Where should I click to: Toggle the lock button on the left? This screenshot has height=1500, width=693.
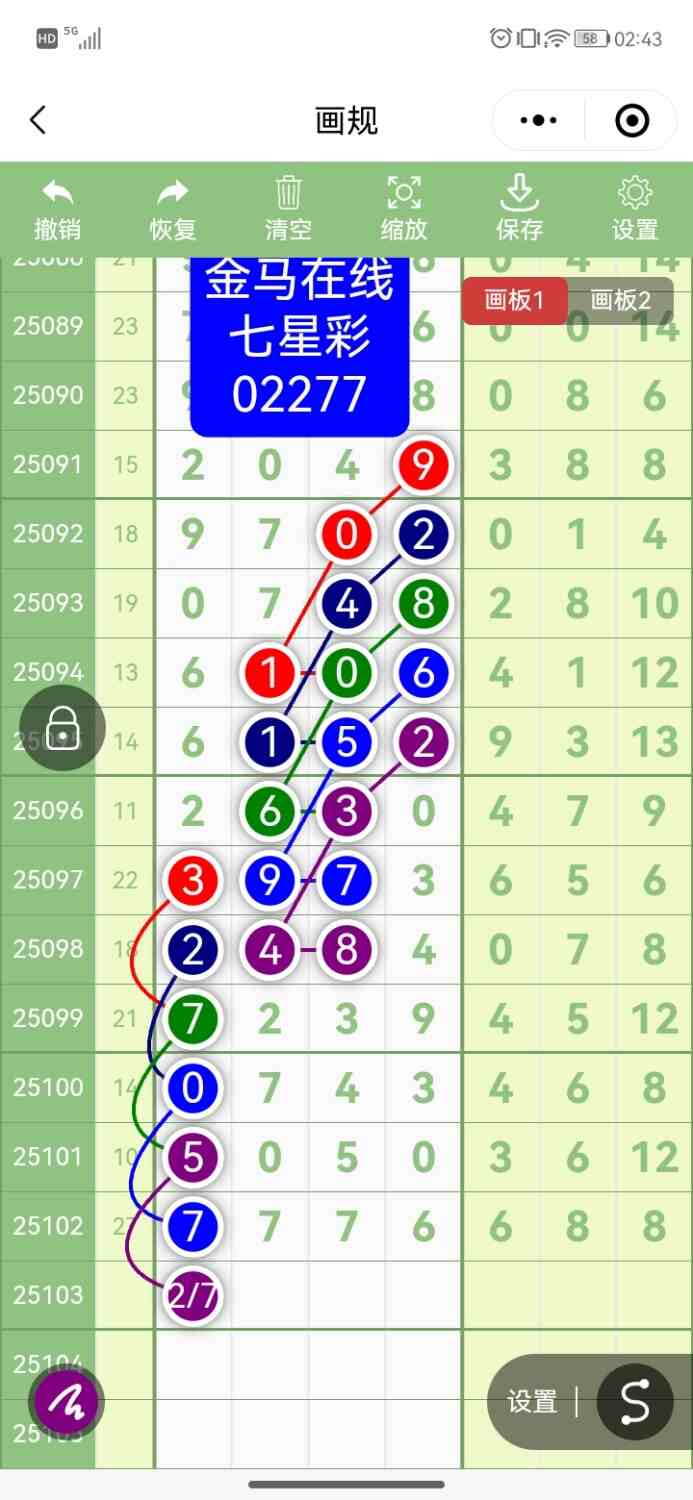63,728
